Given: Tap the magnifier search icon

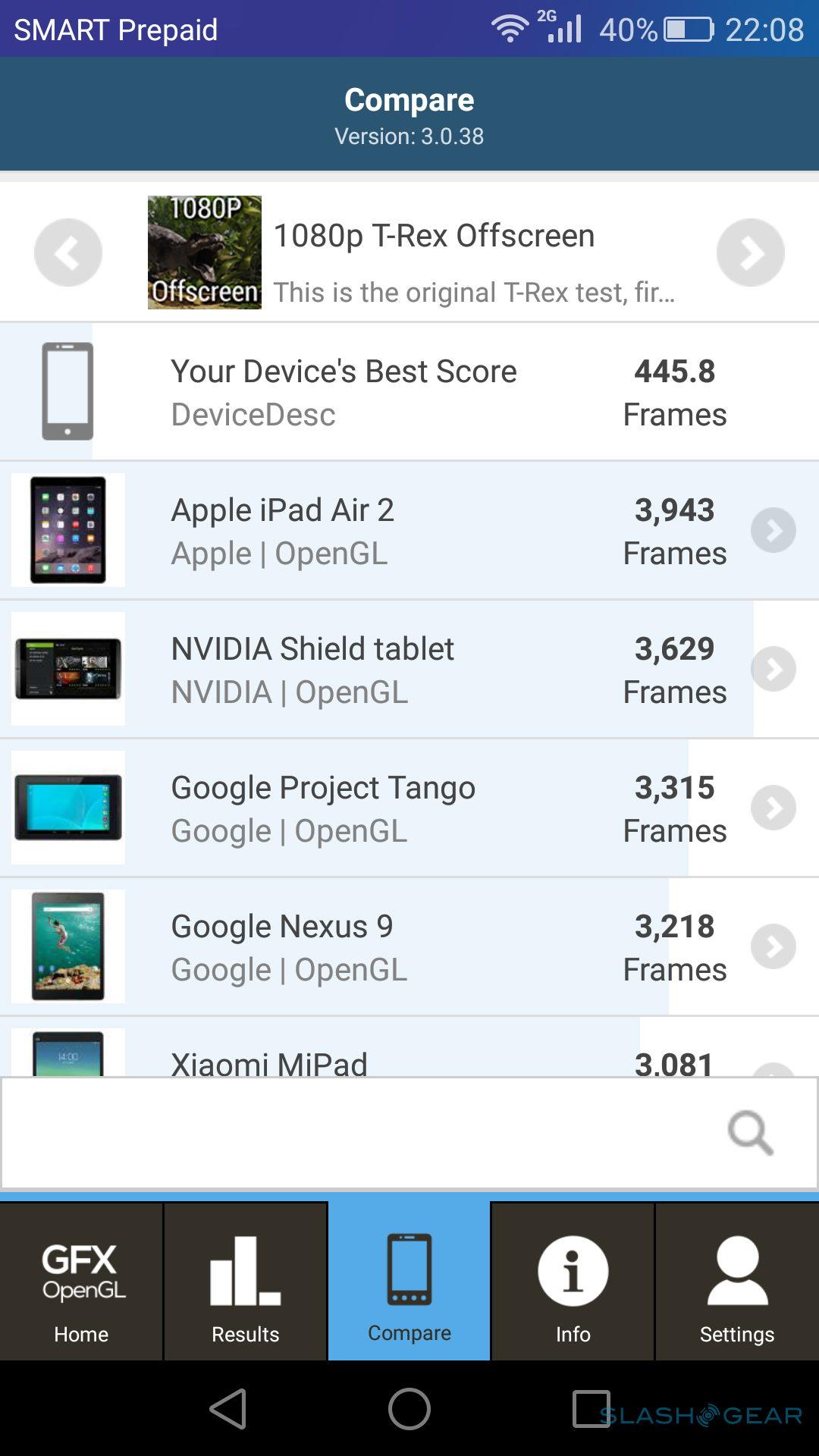Looking at the screenshot, I should coord(750,1133).
